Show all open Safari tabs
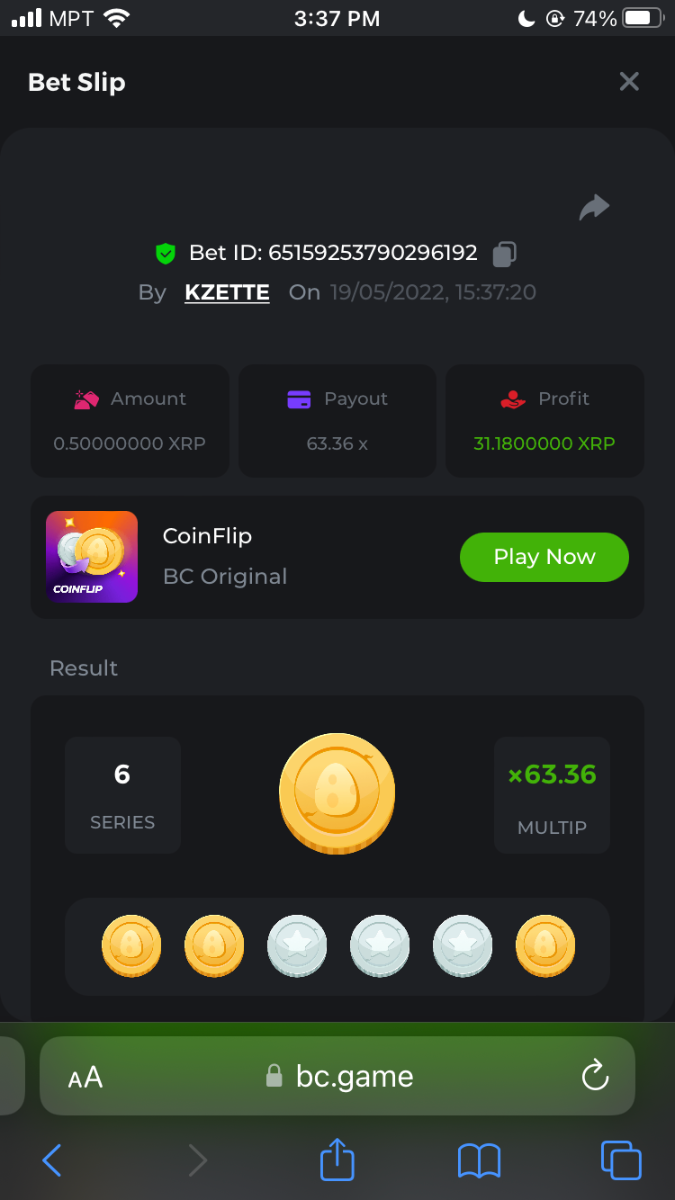Image resolution: width=675 pixels, height=1200 pixels. click(620, 1160)
